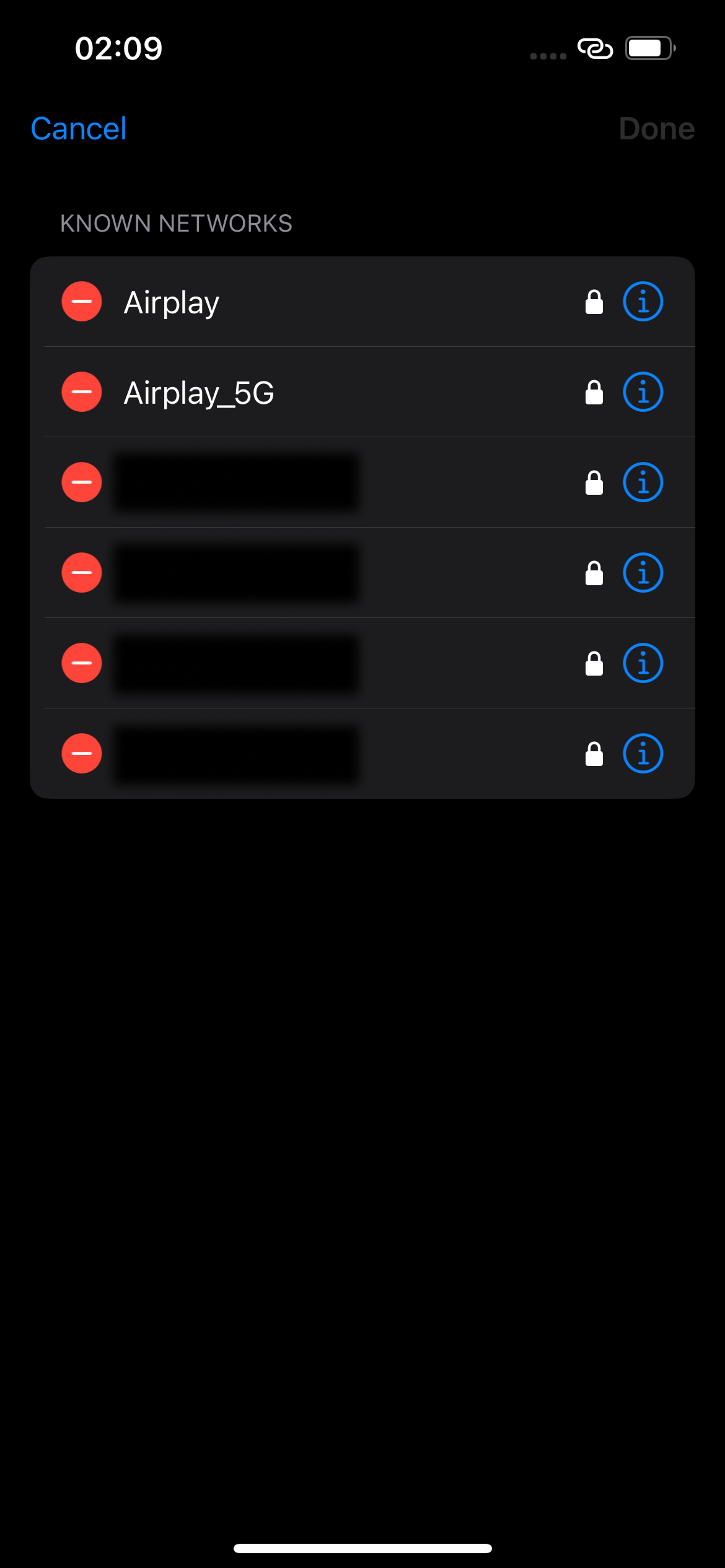Tap the info icon on the fifth network row
The height and width of the screenshot is (1568, 725).
click(x=643, y=663)
